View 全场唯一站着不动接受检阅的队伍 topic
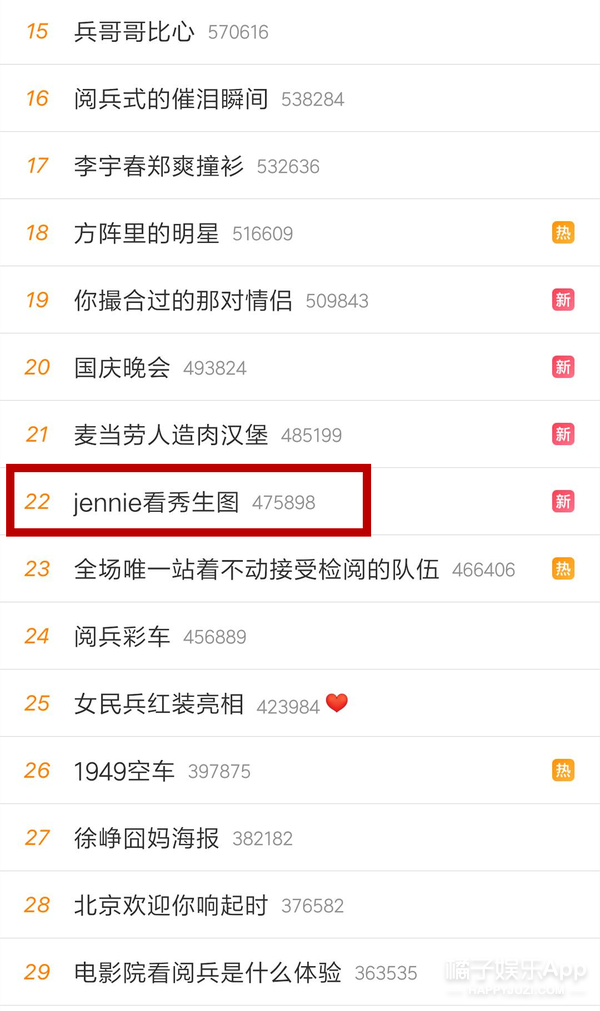600x1011 pixels. point(300,569)
